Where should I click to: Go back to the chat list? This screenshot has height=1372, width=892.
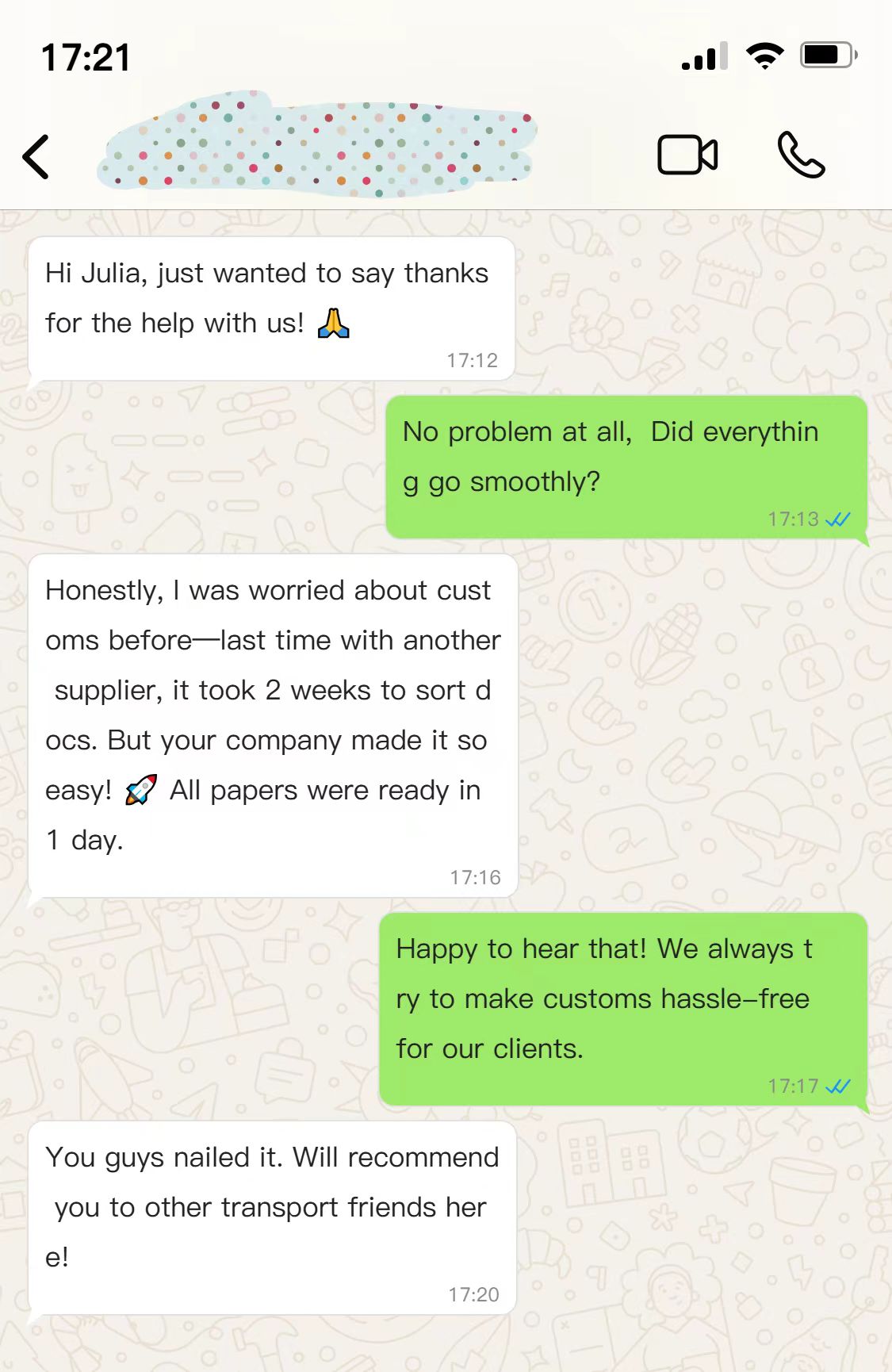(36, 156)
